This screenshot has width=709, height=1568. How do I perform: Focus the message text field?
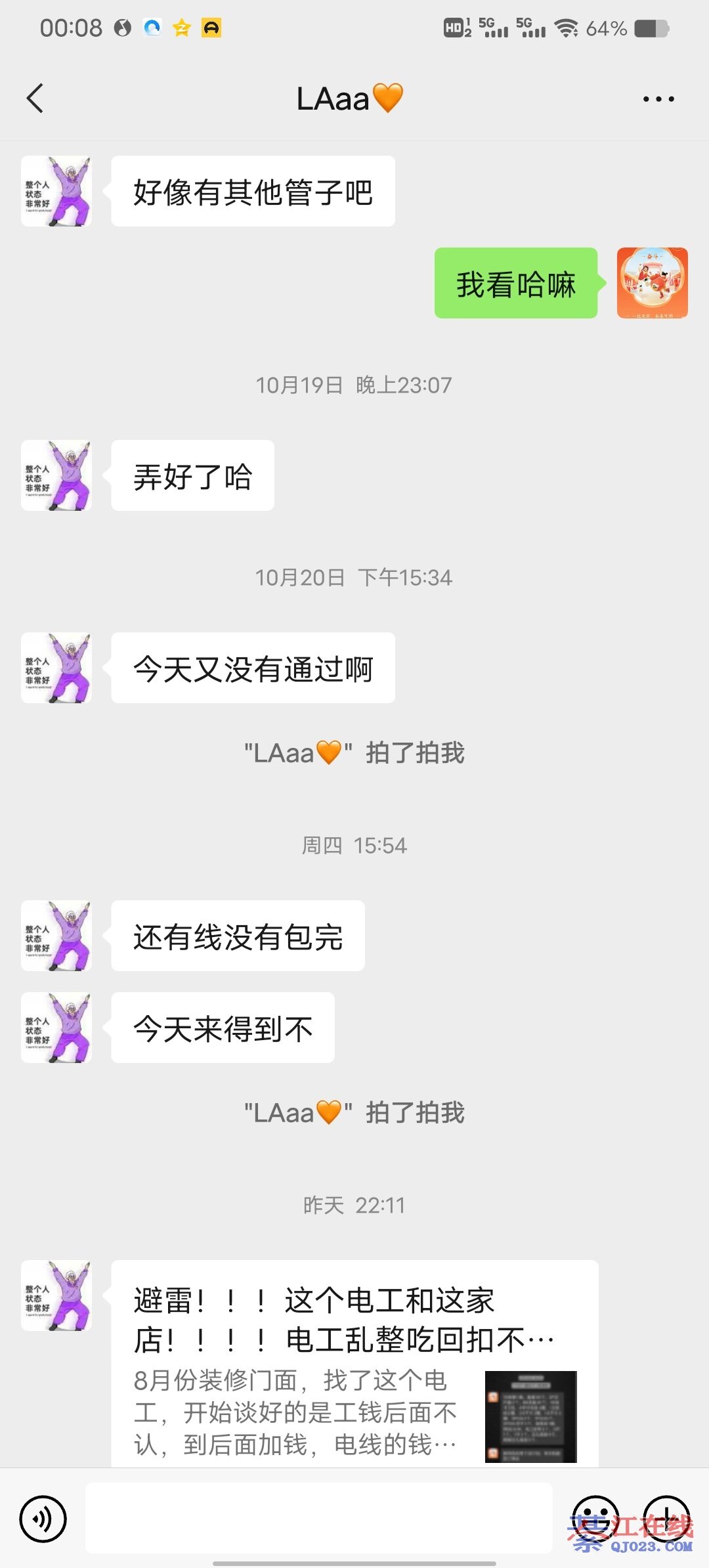[x=319, y=1518]
